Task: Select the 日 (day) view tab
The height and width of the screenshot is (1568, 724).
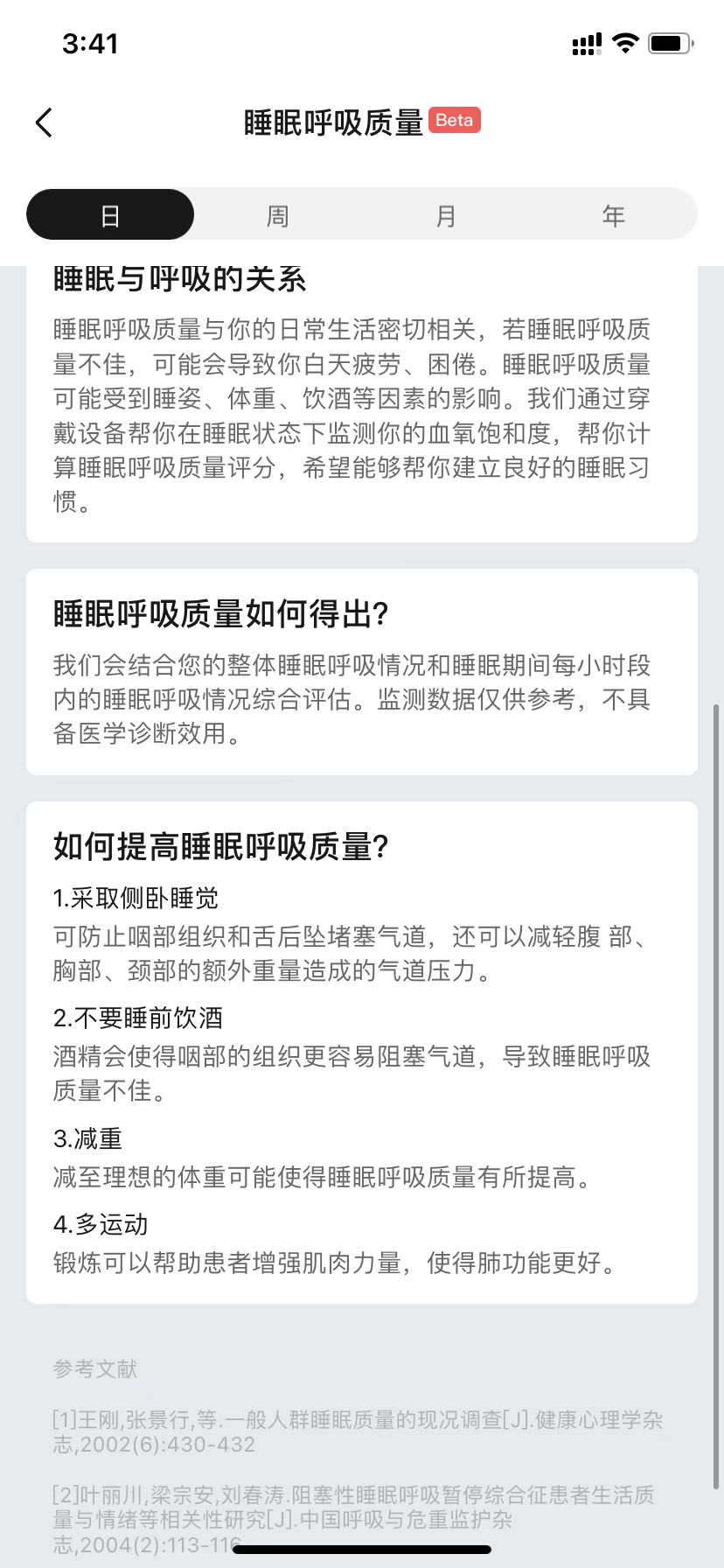Action: click(x=110, y=215)
